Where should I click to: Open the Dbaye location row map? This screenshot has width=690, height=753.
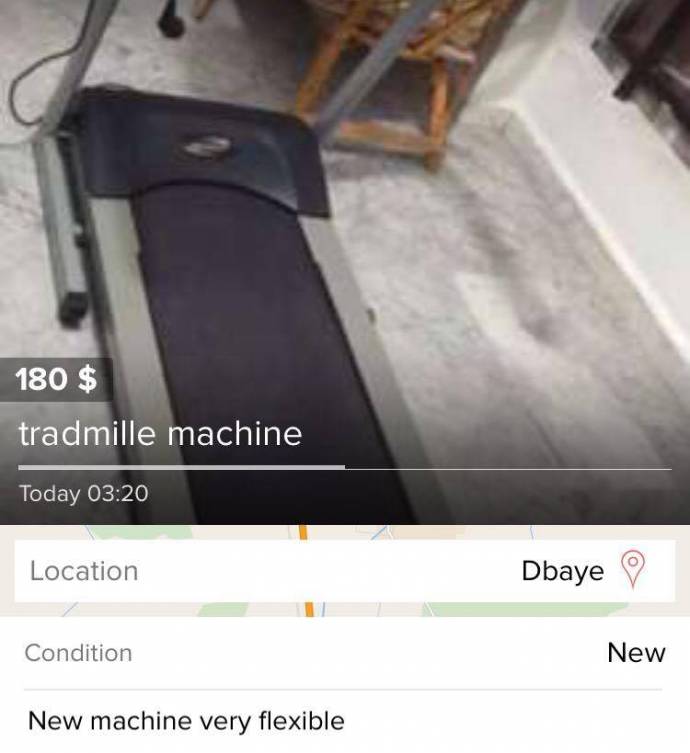pos(344,571)
